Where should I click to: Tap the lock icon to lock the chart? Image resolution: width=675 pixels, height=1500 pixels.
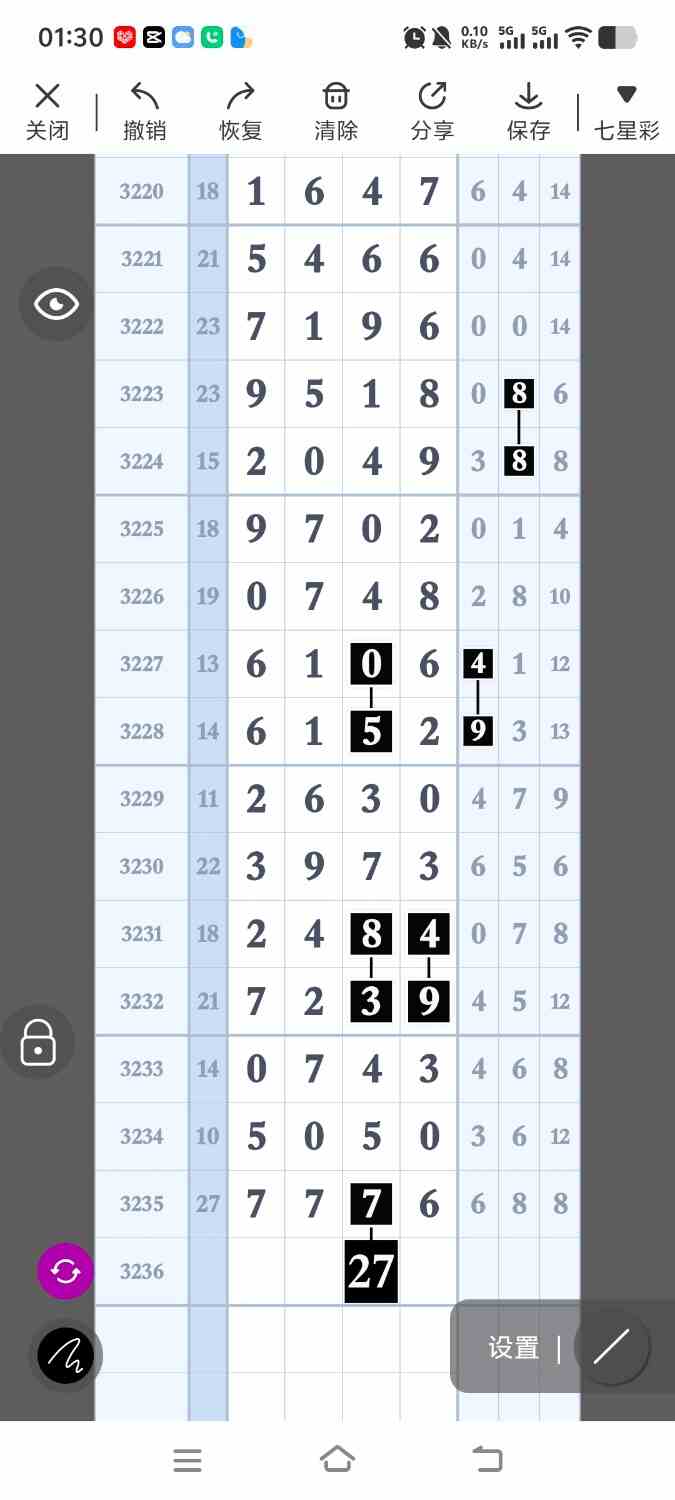tap(38, 1042)
